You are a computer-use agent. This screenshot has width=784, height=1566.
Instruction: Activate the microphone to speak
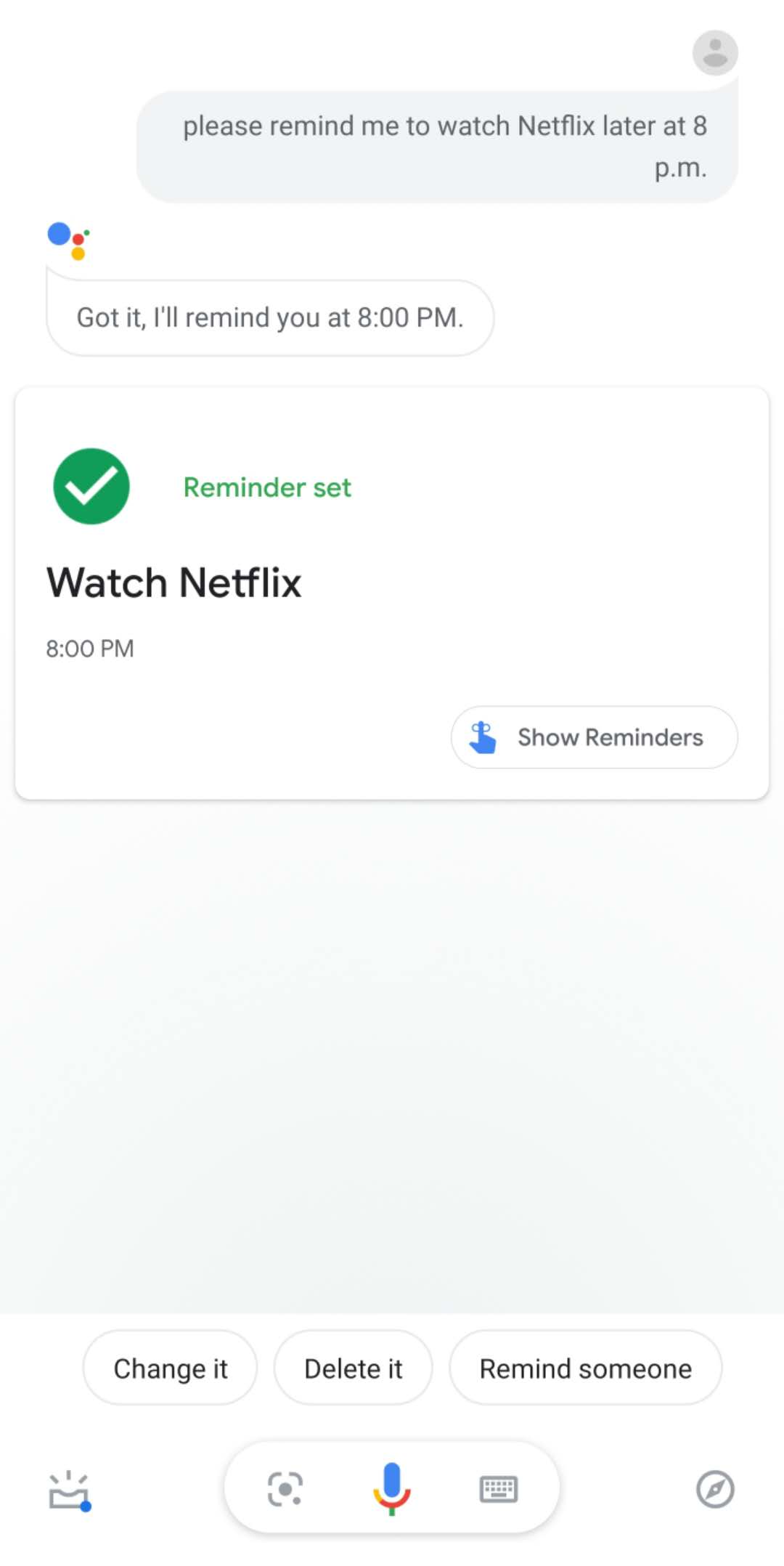click(392, 1488)
